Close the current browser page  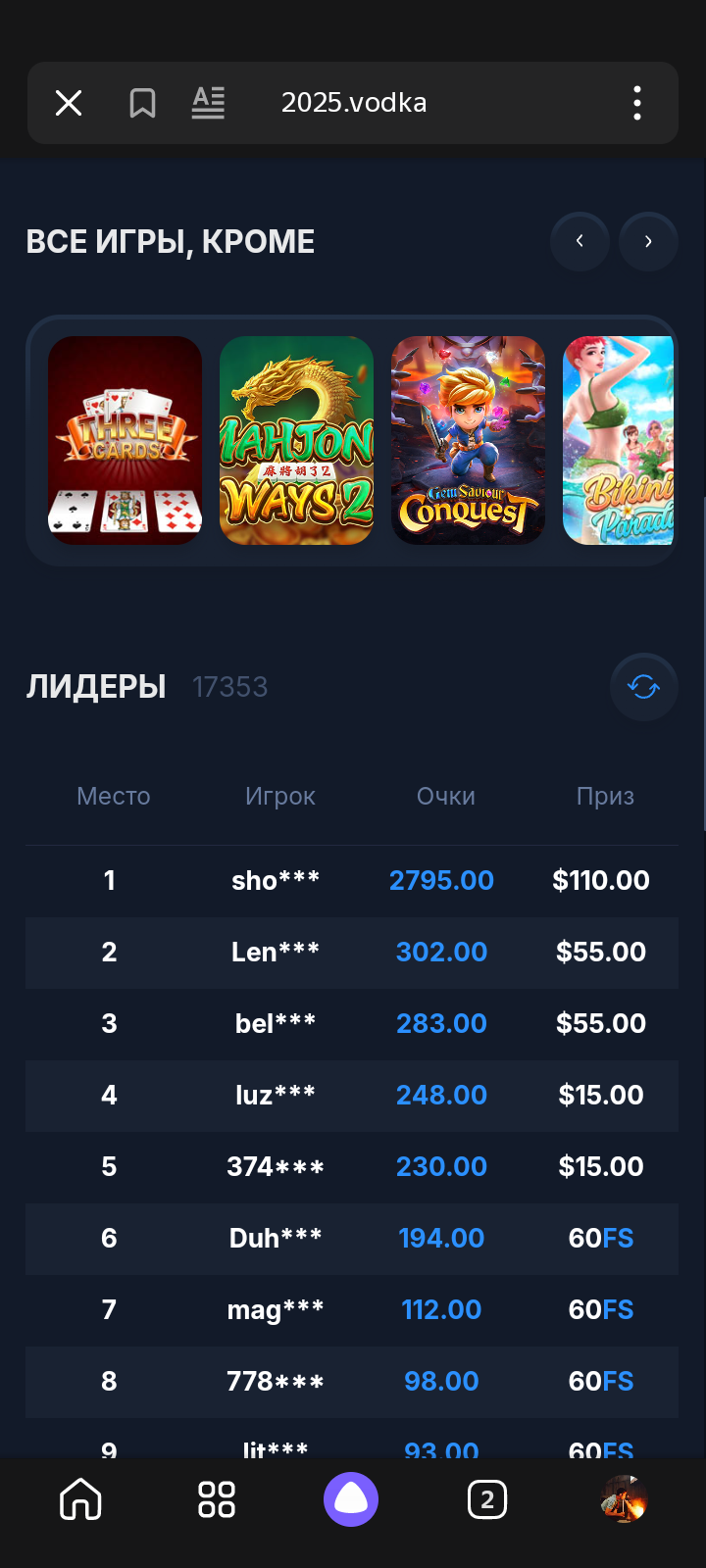(x=69, y=103)
